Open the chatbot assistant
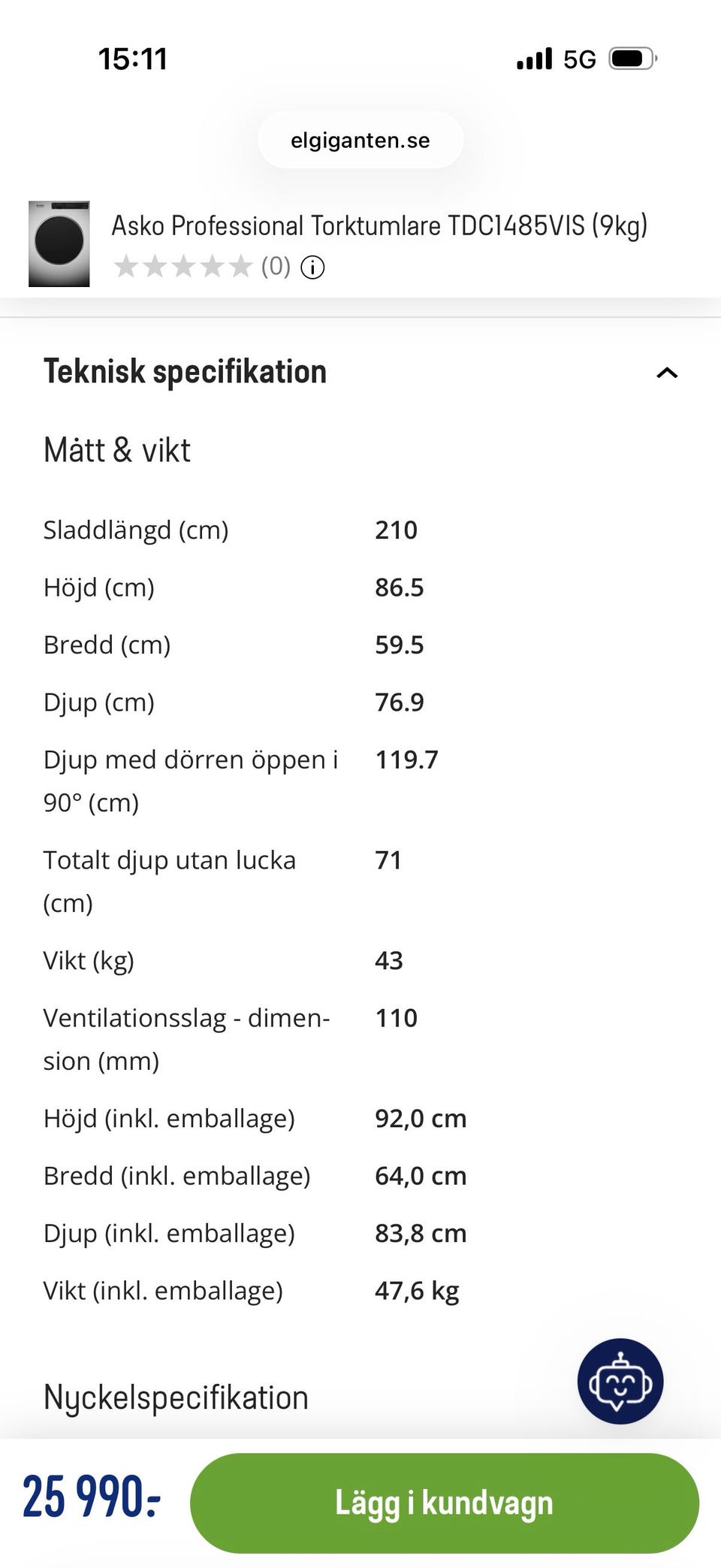This screenshot has width=721, height=1568. (620, 1381)
